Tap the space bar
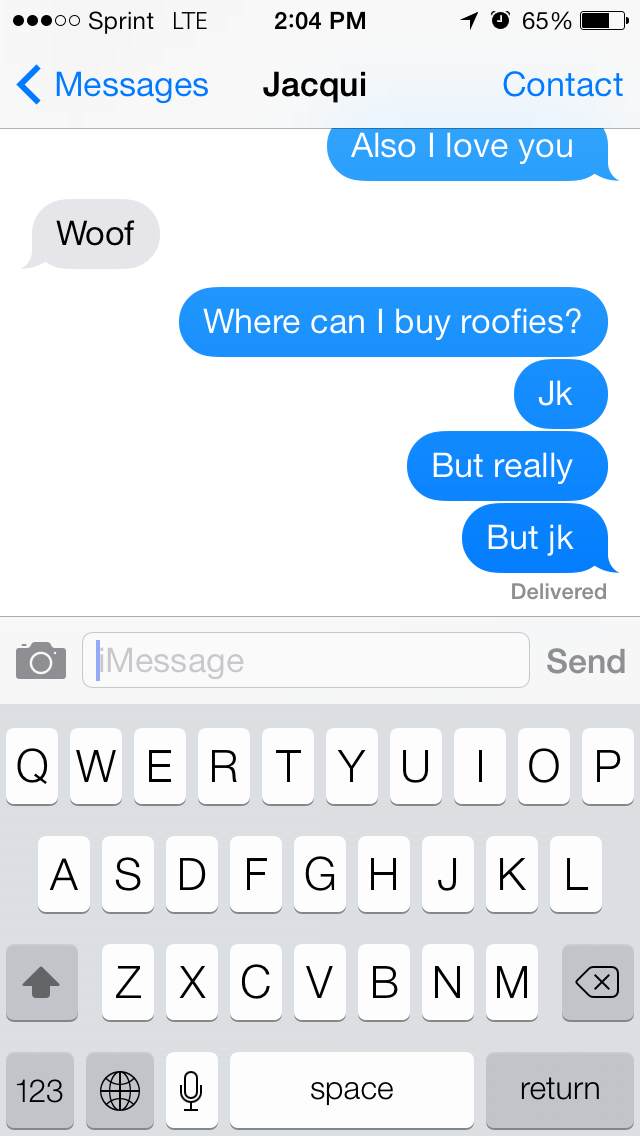 351,1089
